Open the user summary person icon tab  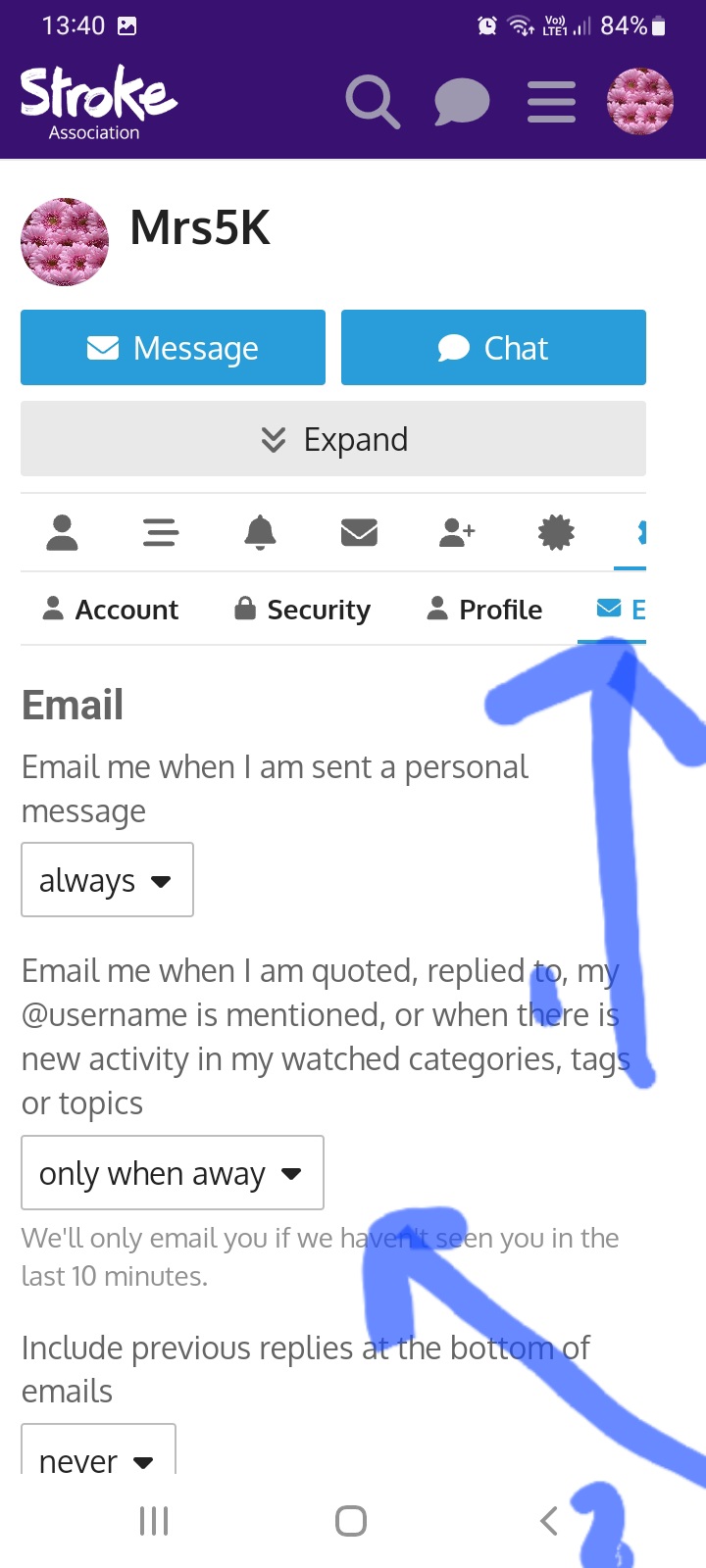(62, 532)
